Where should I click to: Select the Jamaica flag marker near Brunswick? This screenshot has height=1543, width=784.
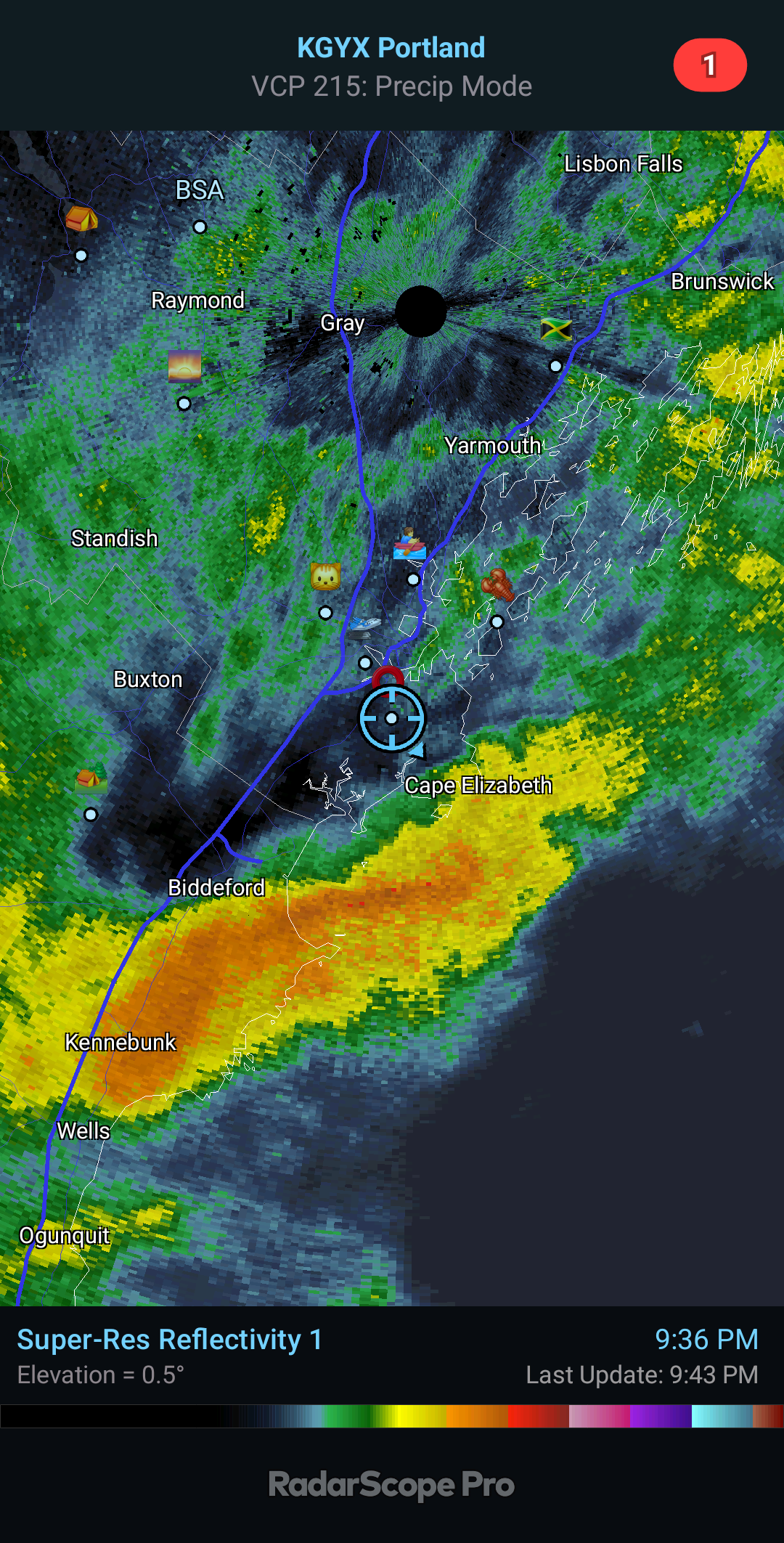click(556, 330)
